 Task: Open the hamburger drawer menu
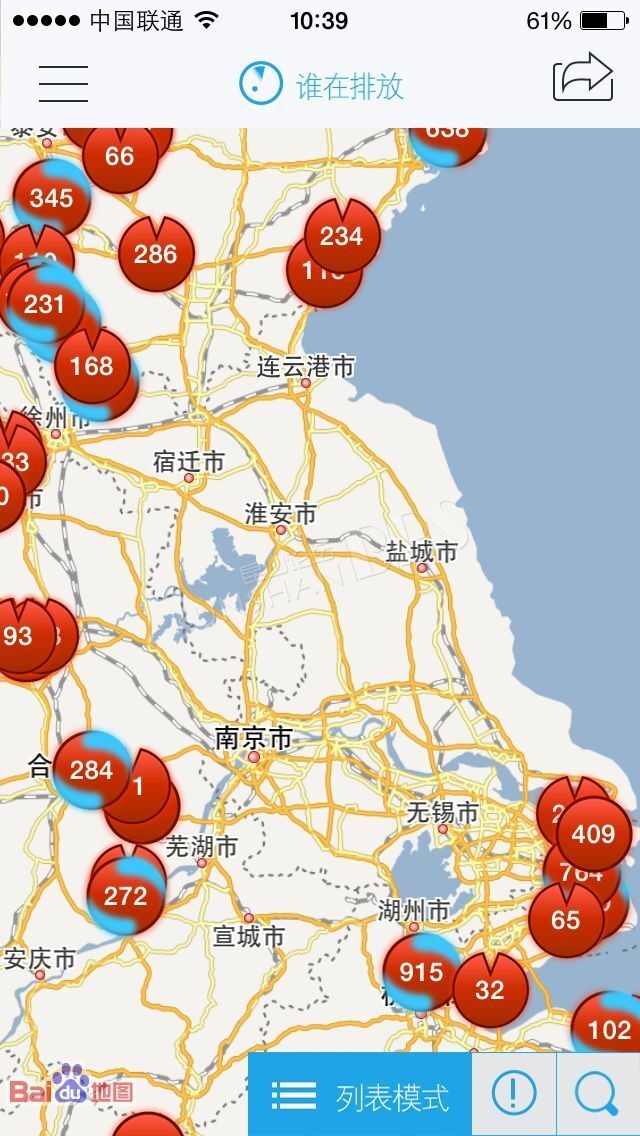pos(63,83)
